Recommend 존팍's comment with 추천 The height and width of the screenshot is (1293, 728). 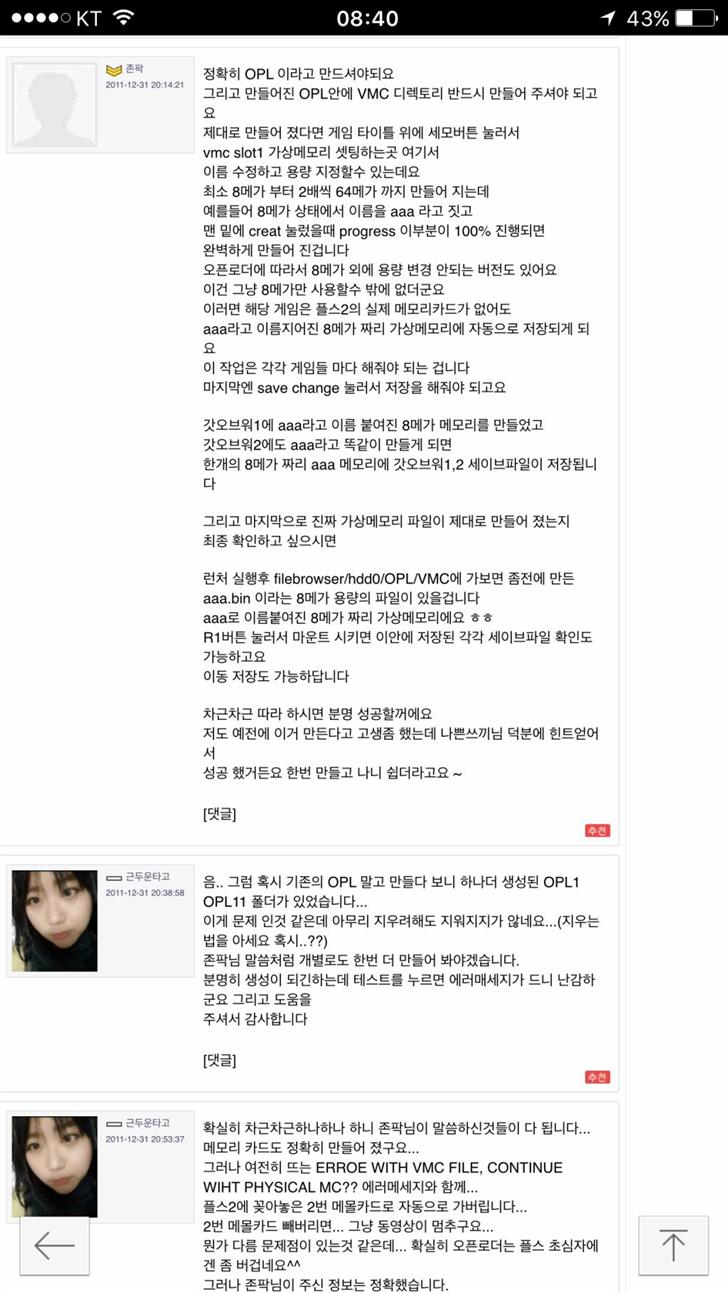597,830
